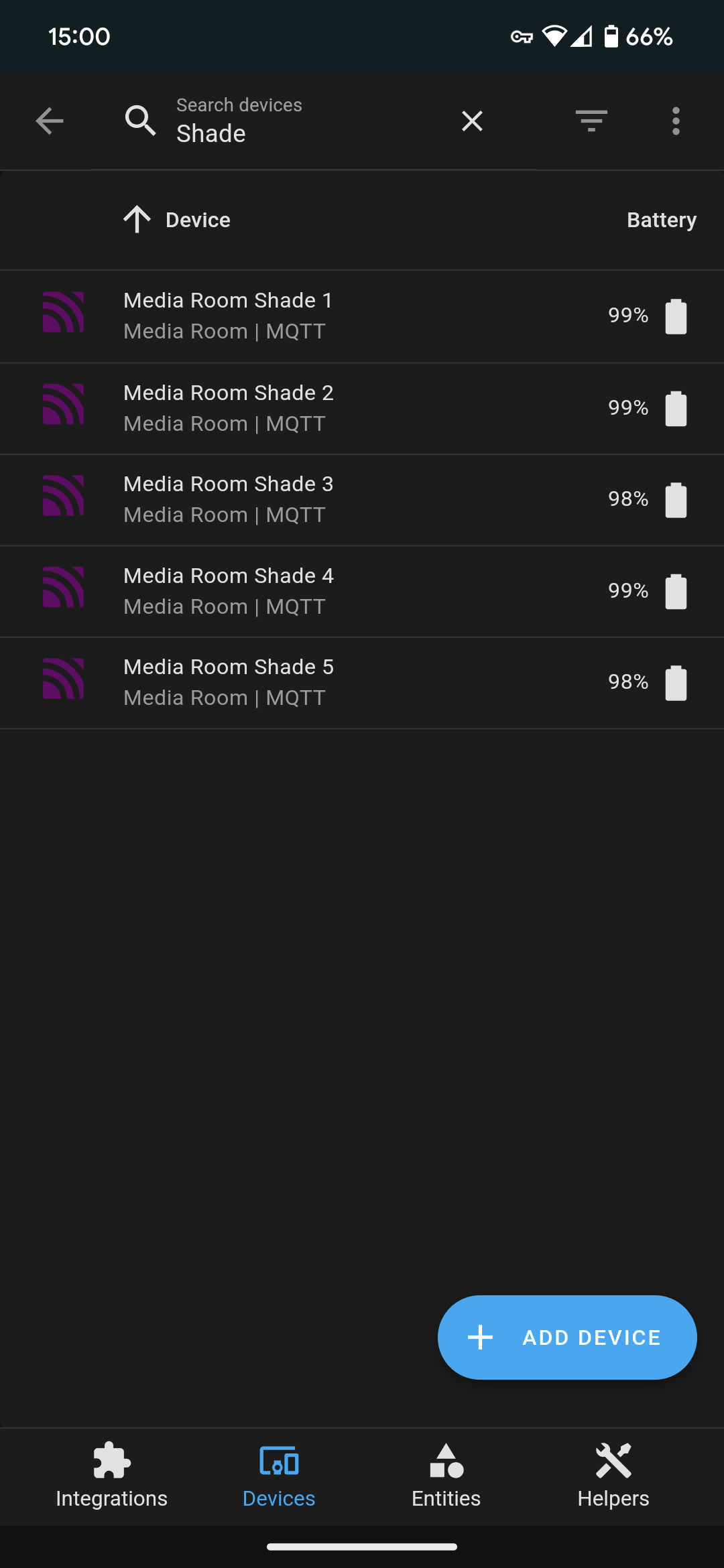Click the back navigation arrow
This screenshot has width=724, height=1568.
coord(48,121)
